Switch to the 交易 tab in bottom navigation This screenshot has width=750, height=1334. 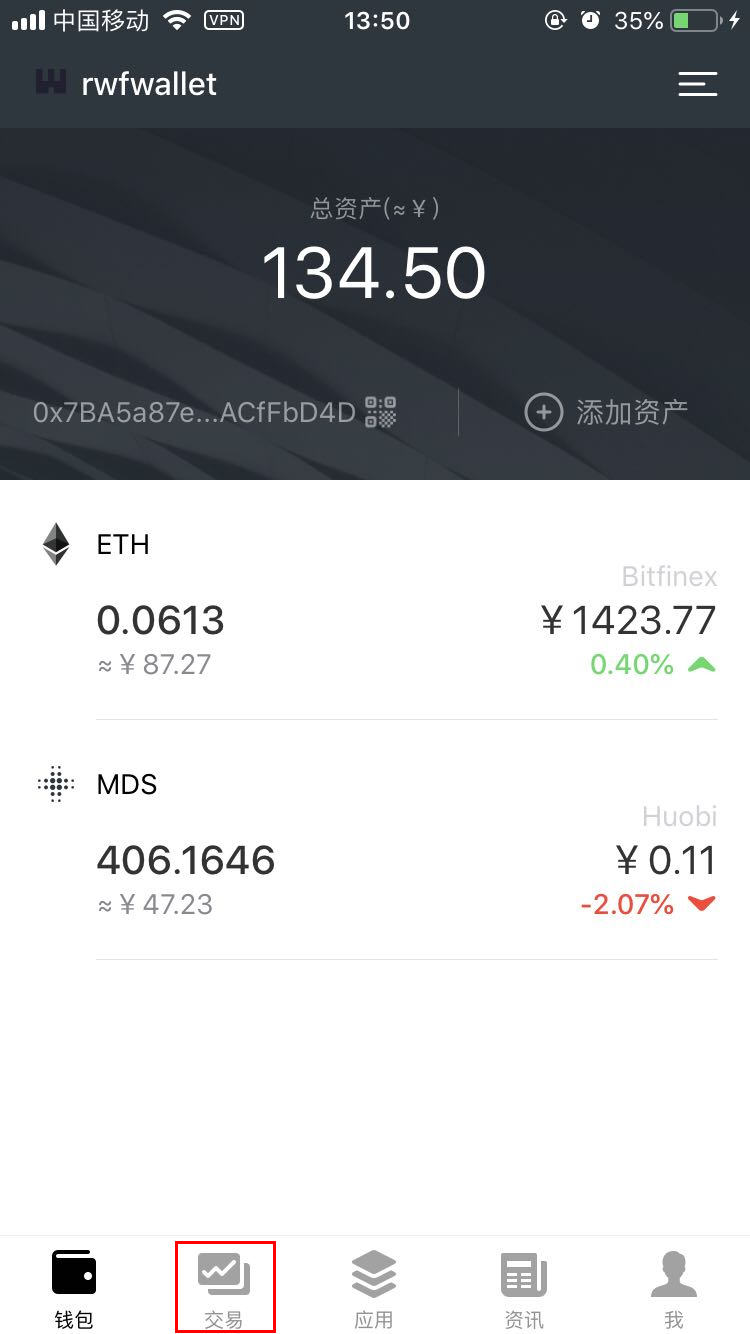[x=225, y=1285]
